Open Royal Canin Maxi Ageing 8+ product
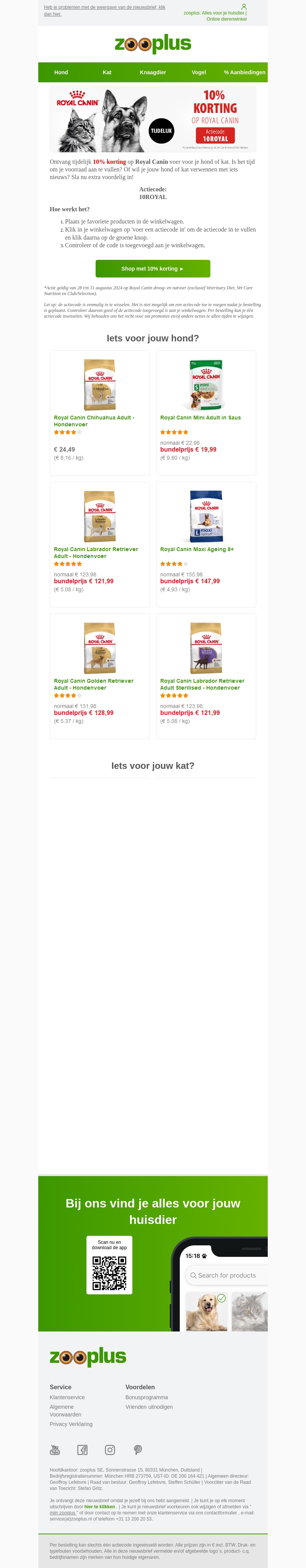Viewport: 306px width, 1568px height. pyautogui.click(x=206, y=543)
